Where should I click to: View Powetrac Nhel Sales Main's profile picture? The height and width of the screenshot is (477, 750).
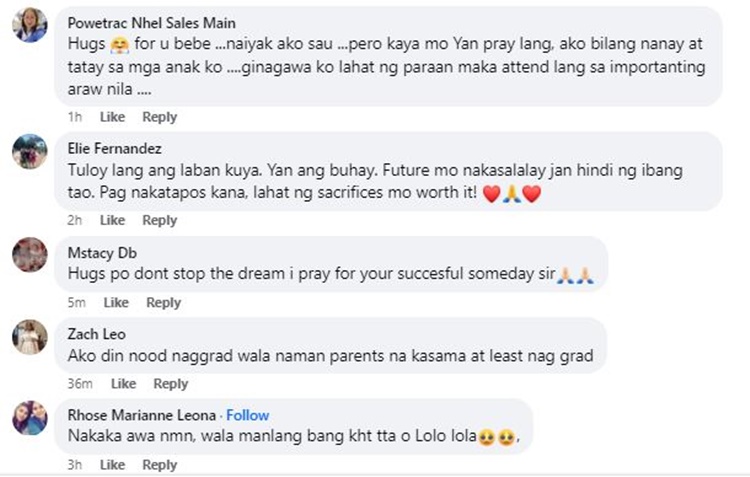pos(30,24)
